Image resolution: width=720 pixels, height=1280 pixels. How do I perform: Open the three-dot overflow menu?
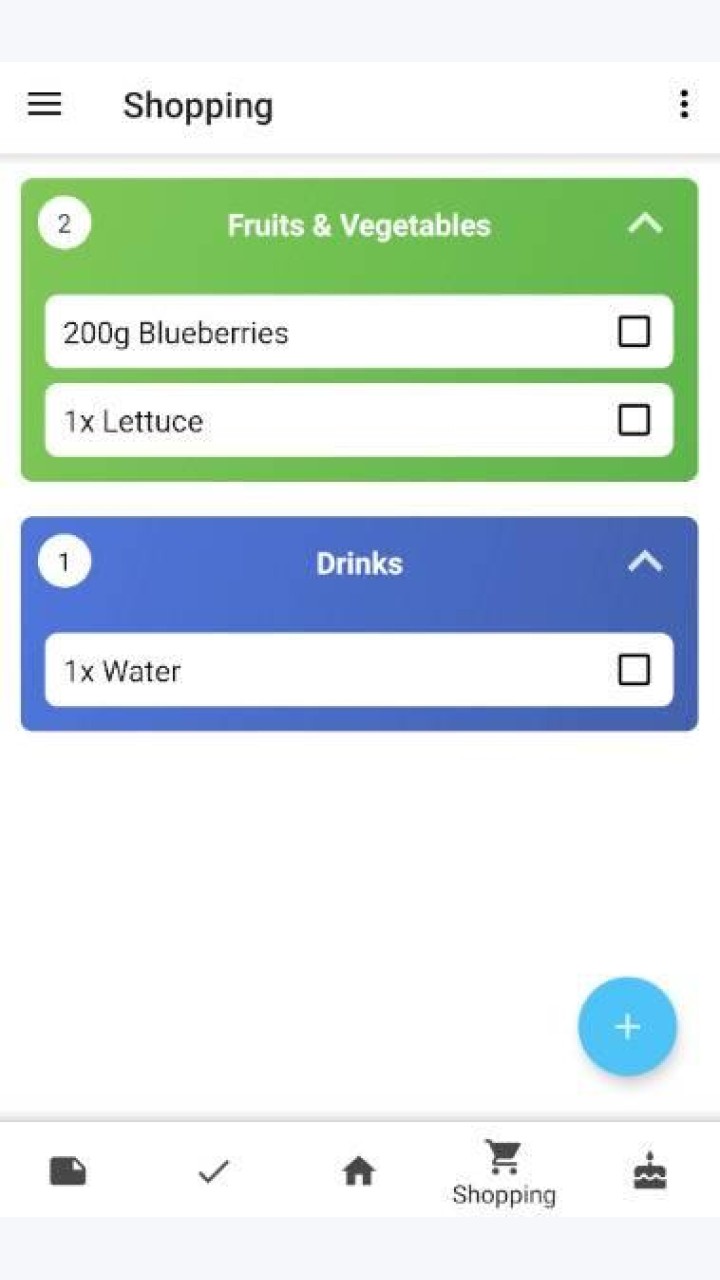click(684, 104)
